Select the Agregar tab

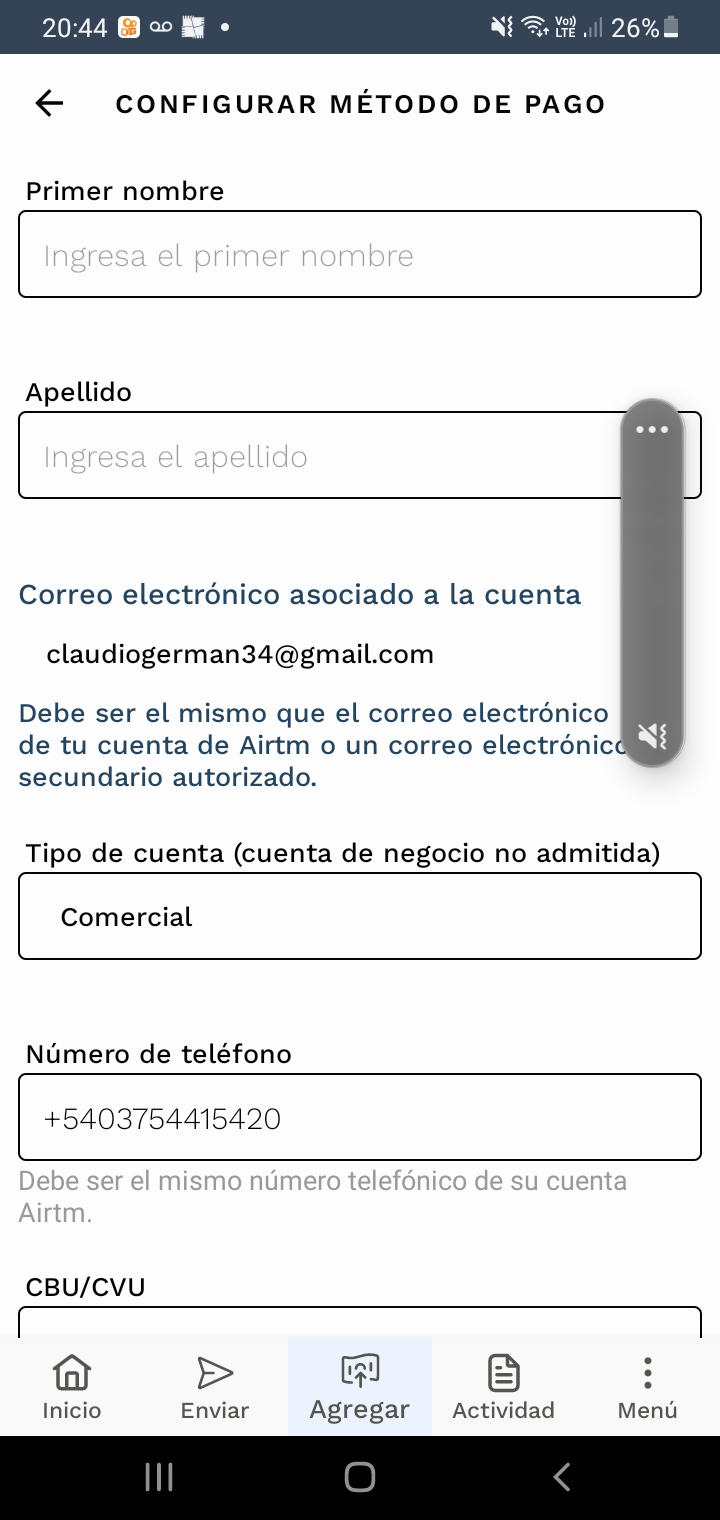(x=360, y=1387)
